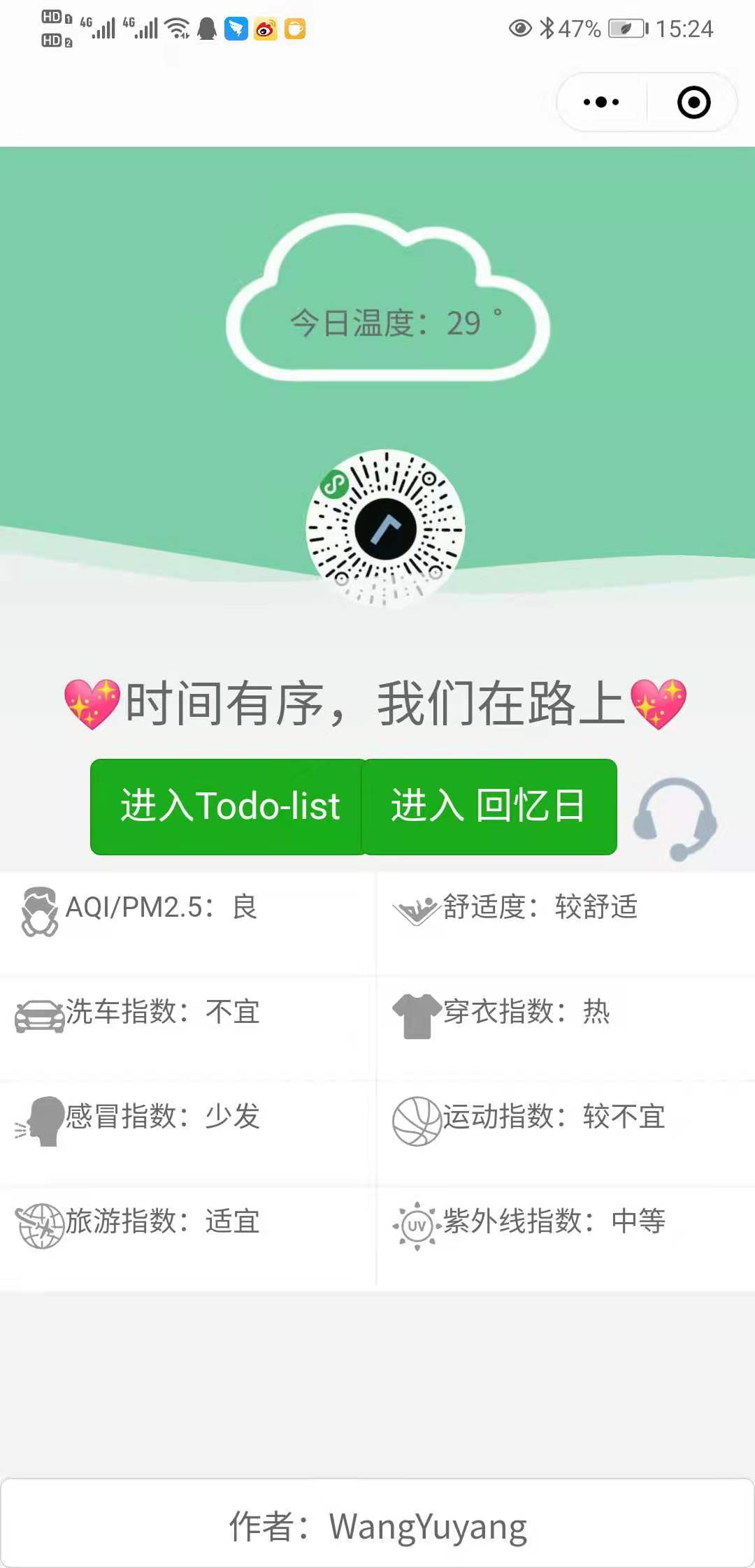
Task: Enter the Todo-list page
Action: [x=228, y=806]
